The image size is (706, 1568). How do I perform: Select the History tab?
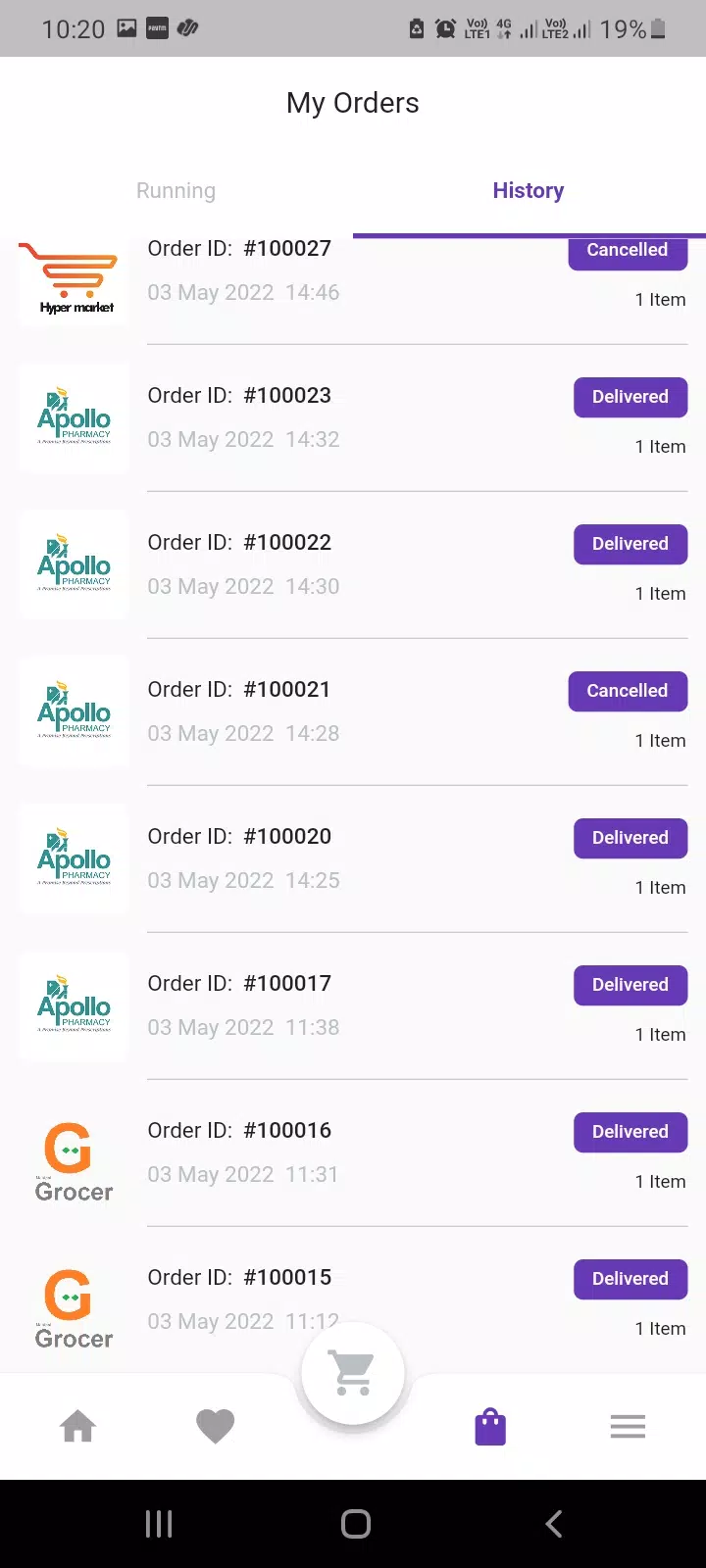(x=529, y=191)
